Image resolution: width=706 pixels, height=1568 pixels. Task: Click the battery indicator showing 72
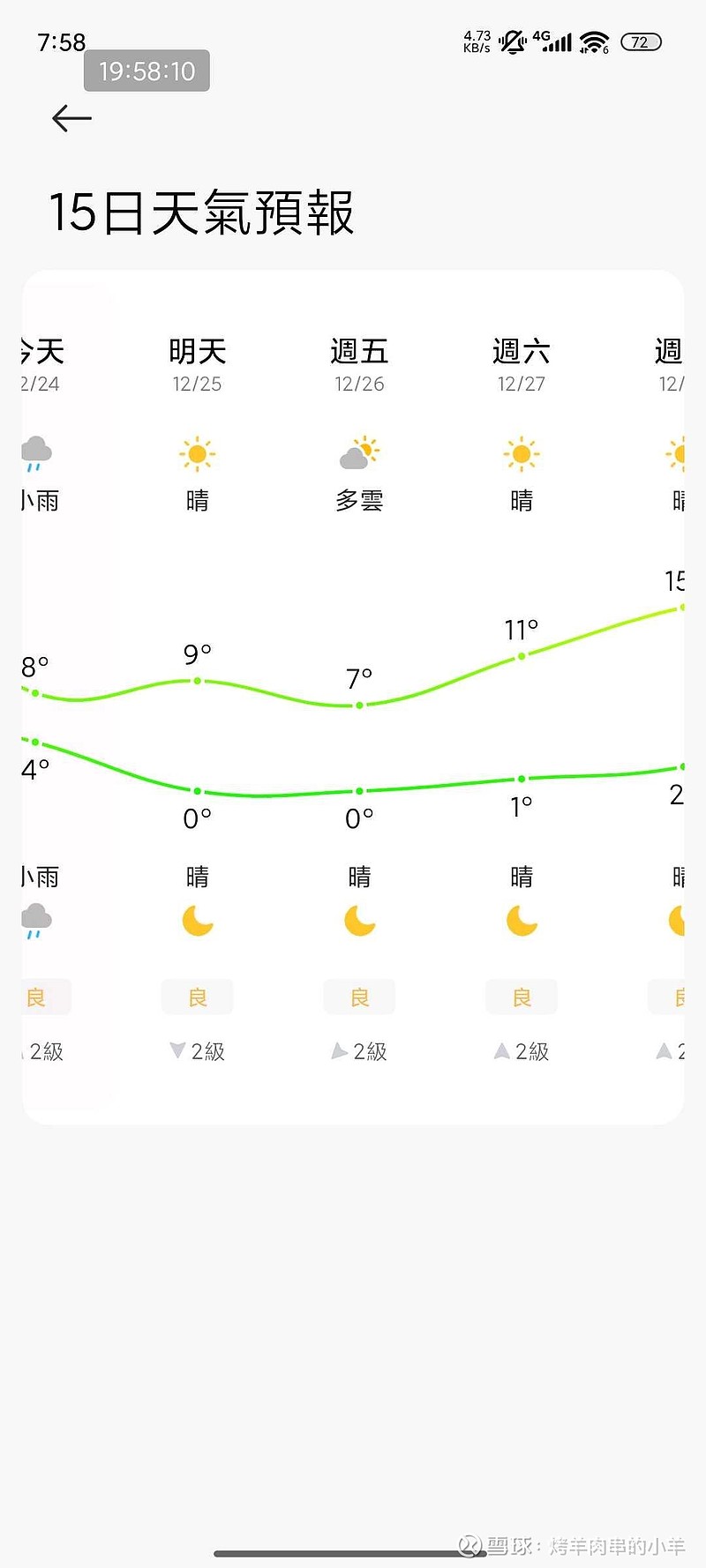coord(640,41)
